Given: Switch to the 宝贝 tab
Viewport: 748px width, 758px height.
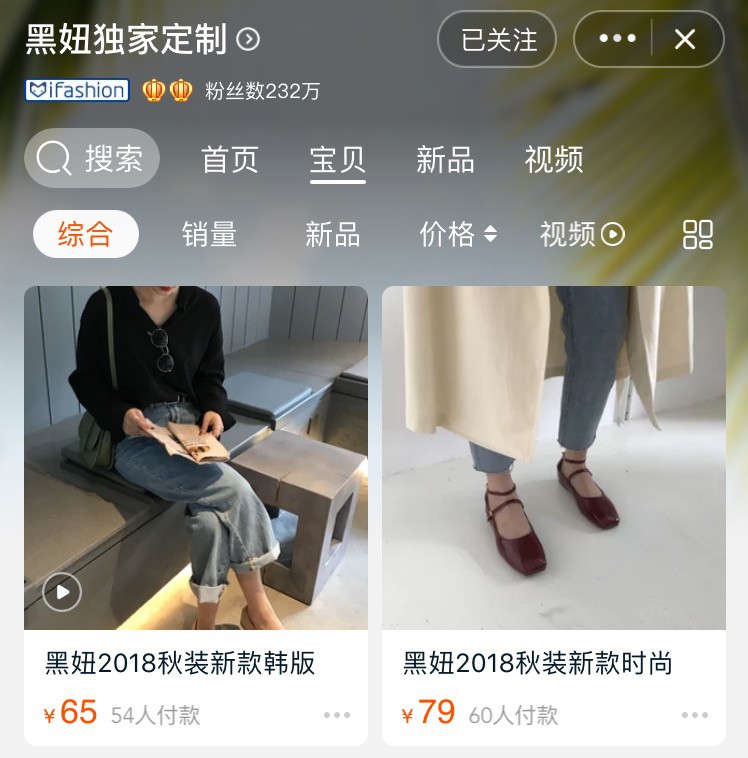Looking at the screenshot, I should click(338, 160).
